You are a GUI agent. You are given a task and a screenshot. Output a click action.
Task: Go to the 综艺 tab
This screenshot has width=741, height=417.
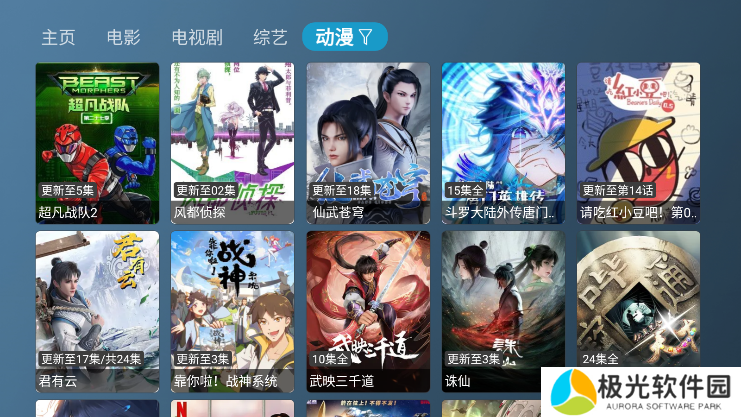(x=270, y=38)
